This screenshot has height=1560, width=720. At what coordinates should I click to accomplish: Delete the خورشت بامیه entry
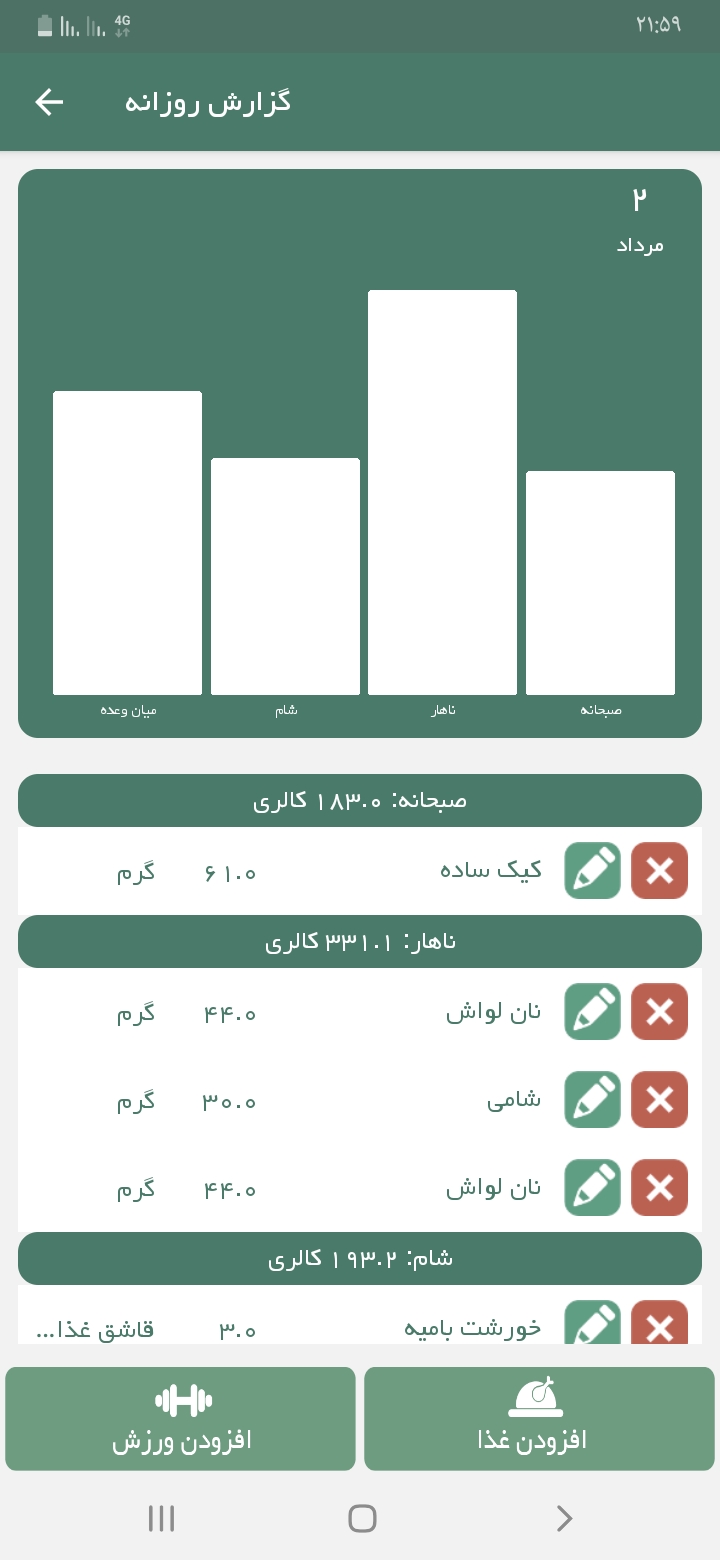pos(659,1325)
